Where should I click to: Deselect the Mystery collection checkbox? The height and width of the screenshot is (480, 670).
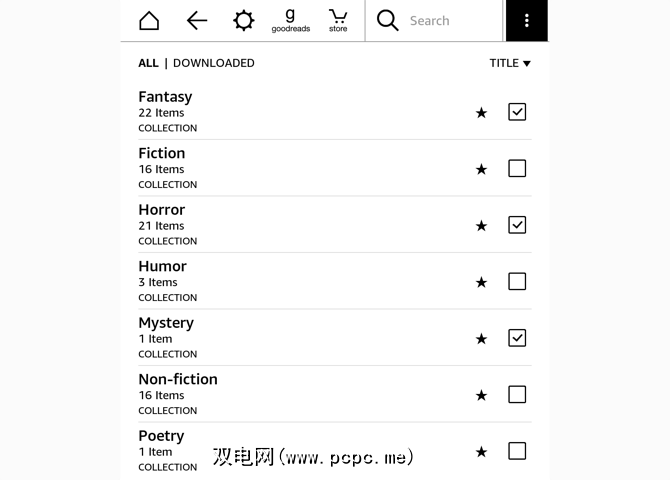click(x=517, y=338)
